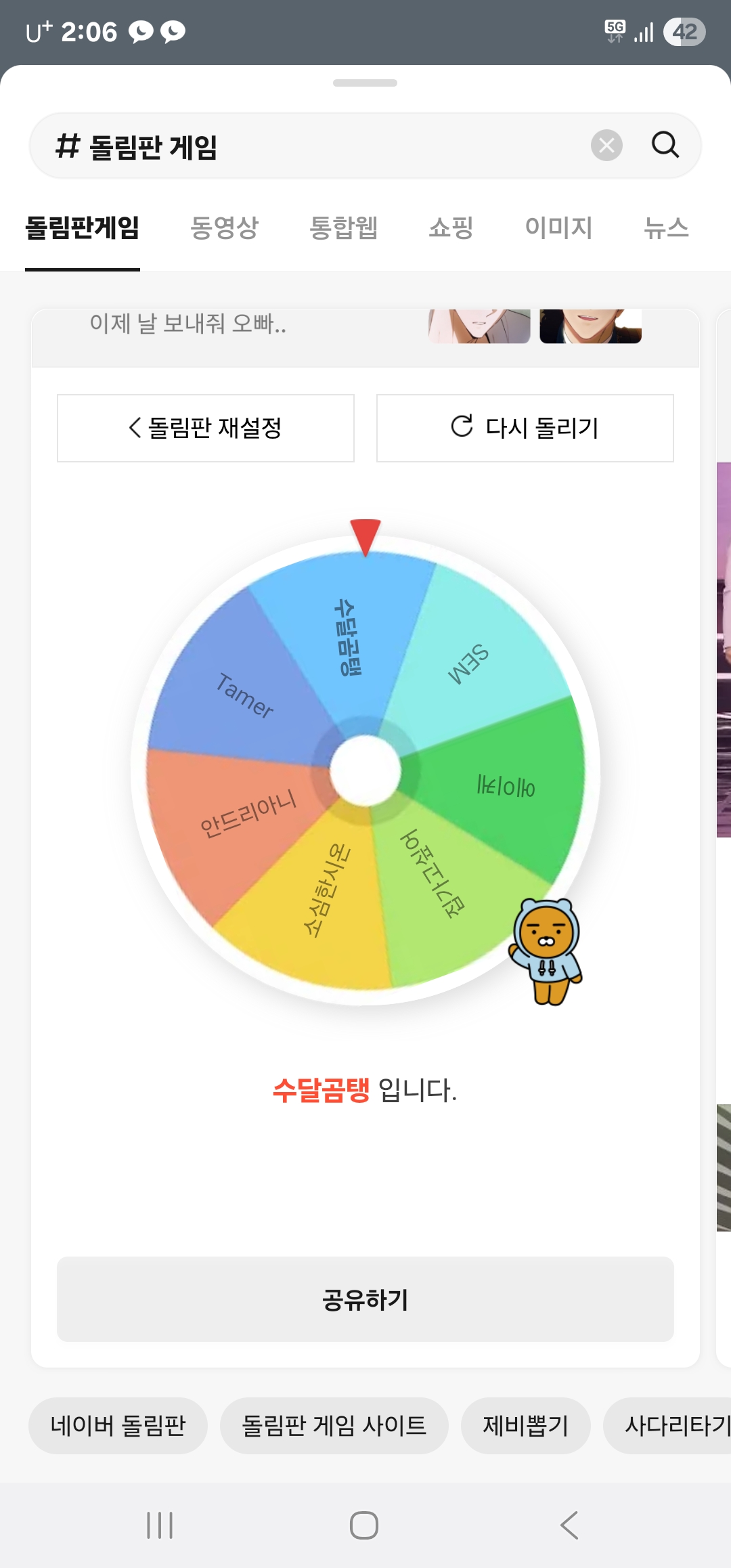Screen dimensions: 731x1568
Task: Switch to the 통합웹 tab
Action: (343, 227)
